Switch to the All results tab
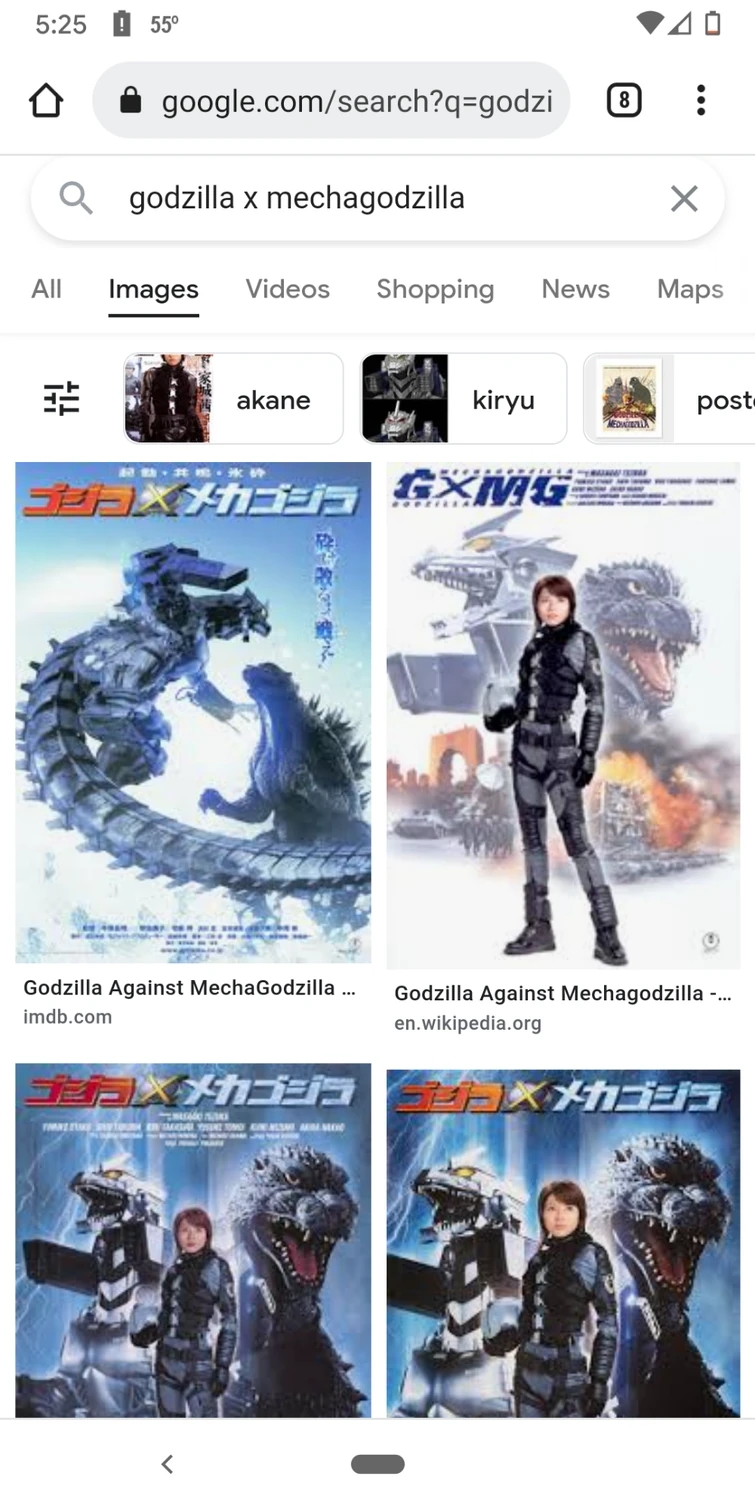 point(46,289)
